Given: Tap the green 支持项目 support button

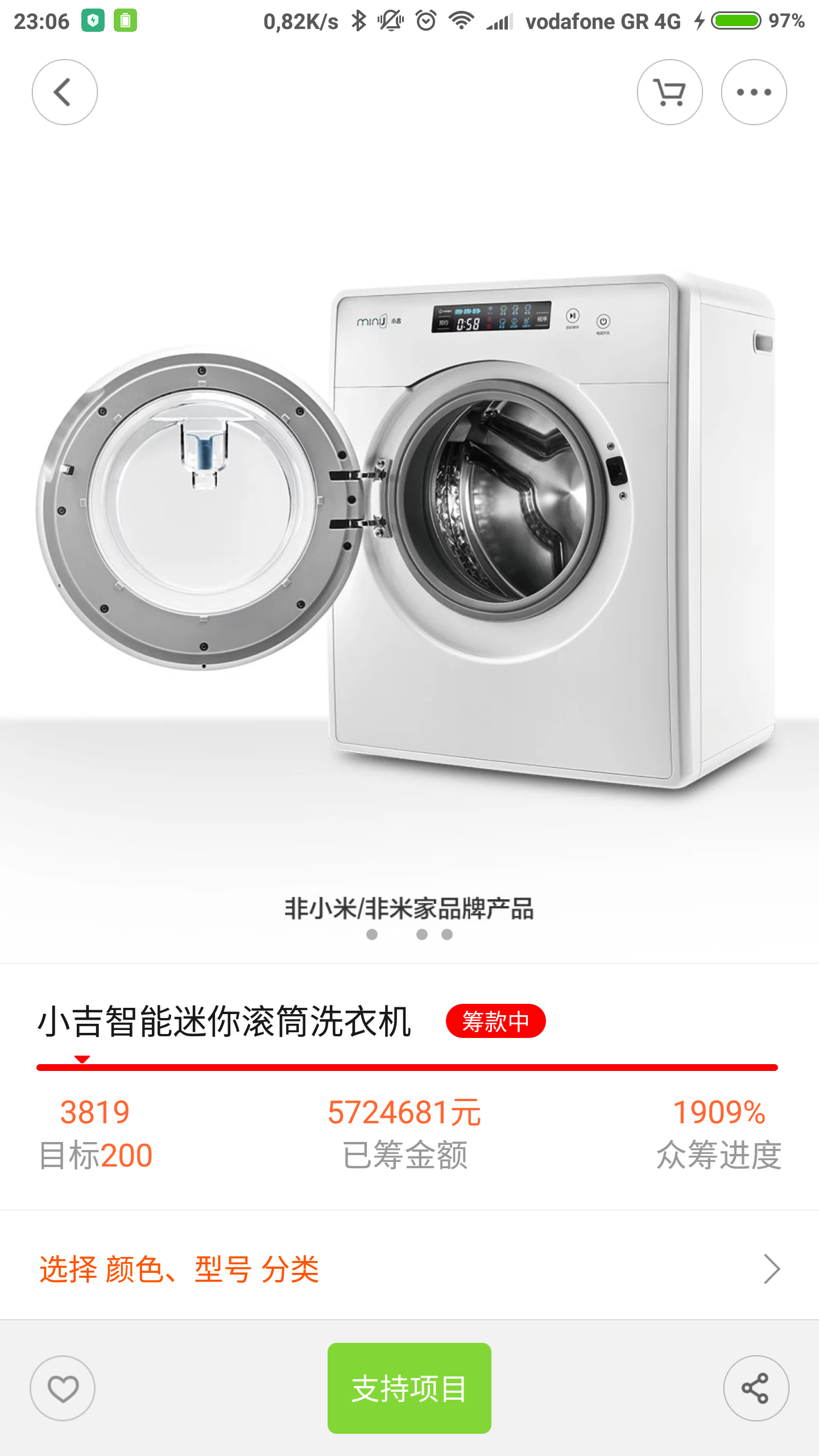Looking at the screenshot, I should point(409,1388).
